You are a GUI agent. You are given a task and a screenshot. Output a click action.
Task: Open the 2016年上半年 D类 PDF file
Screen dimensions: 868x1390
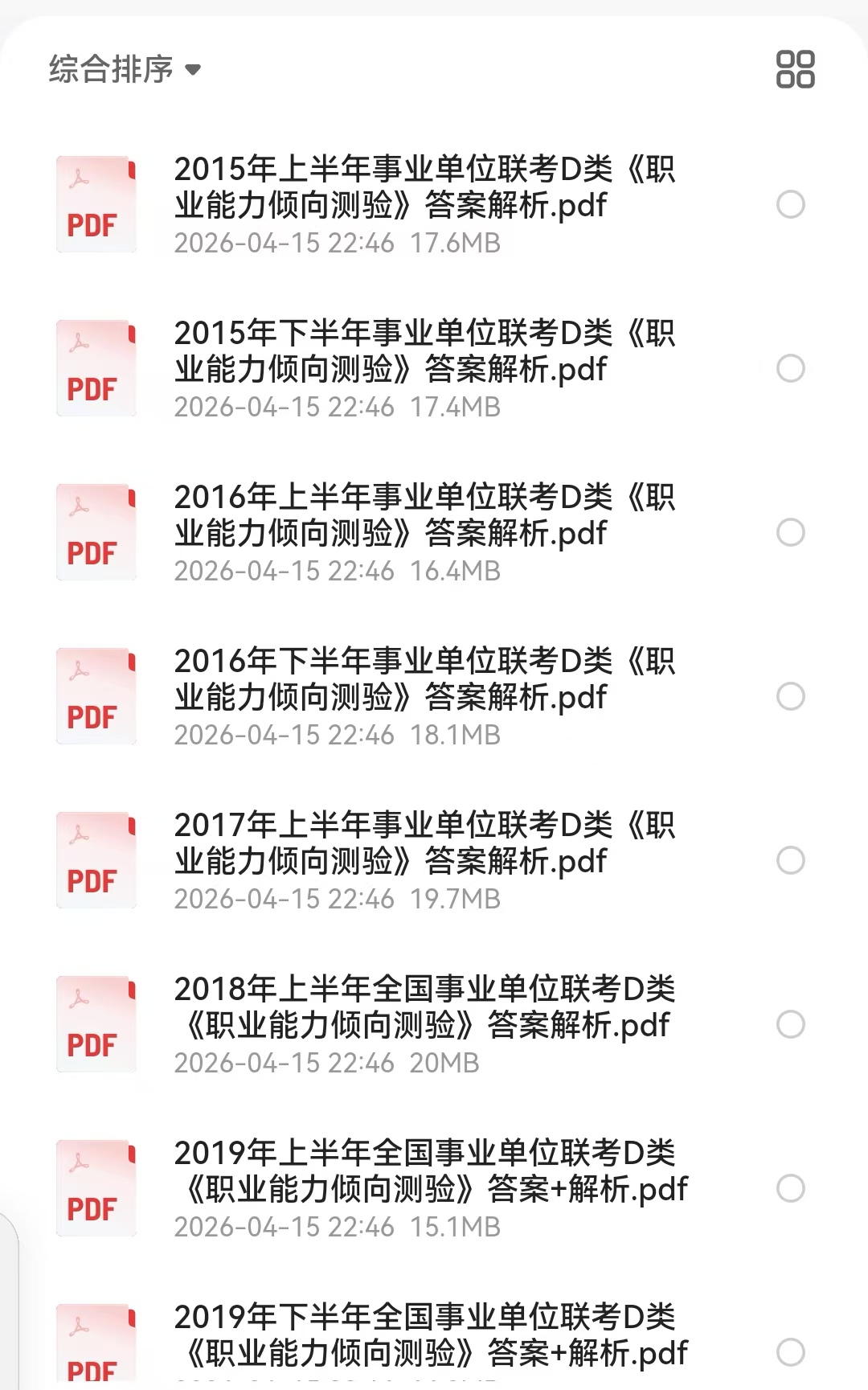(424, 515)
